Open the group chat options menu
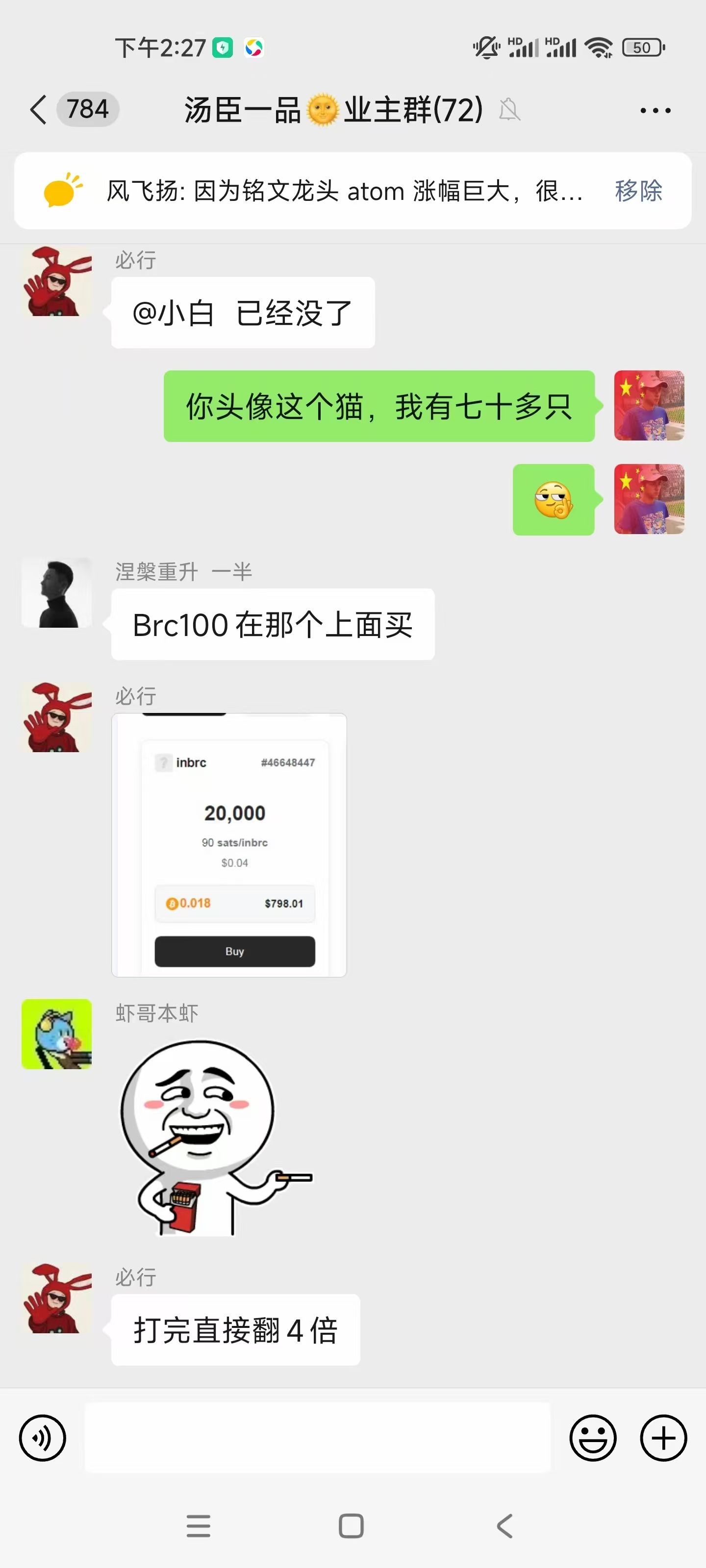This screenshot has width=706, height=1568. pyautogui.click(x=655, y=111)
